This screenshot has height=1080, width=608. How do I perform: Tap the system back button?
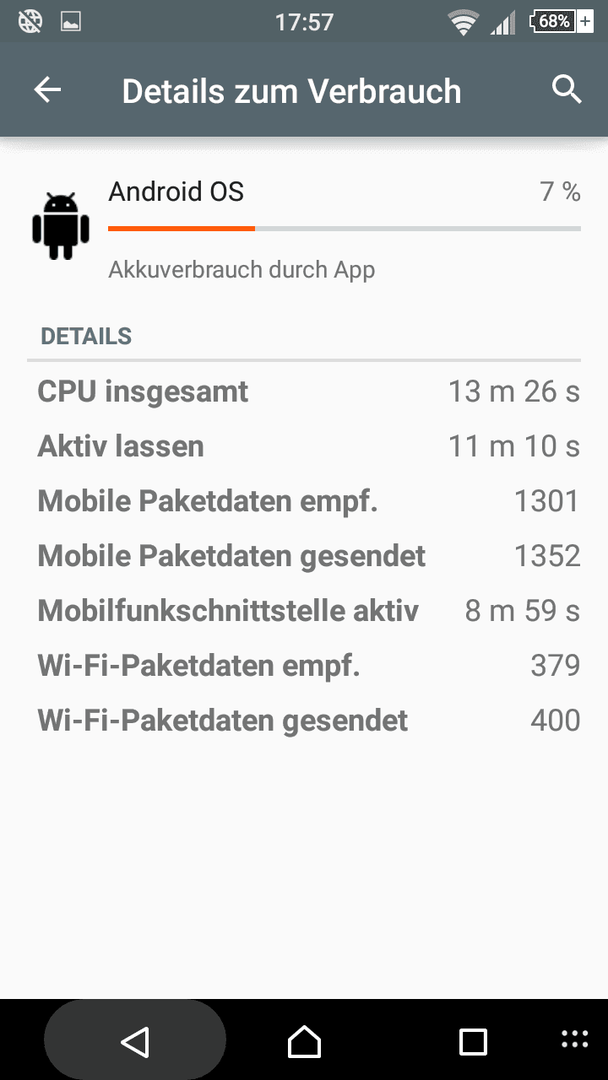click(x=135, y=1040)
